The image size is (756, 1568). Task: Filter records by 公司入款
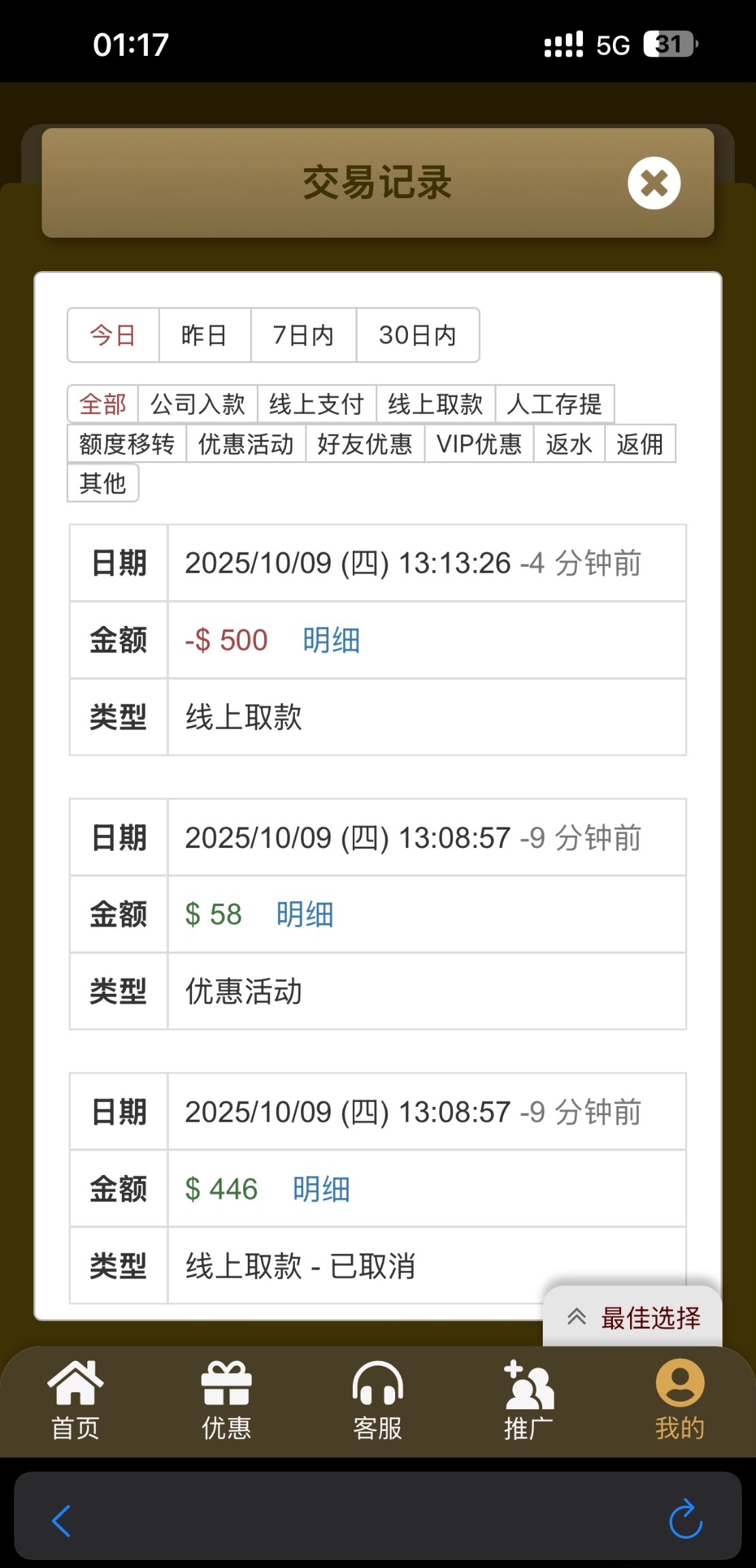[x=198, y=404]
